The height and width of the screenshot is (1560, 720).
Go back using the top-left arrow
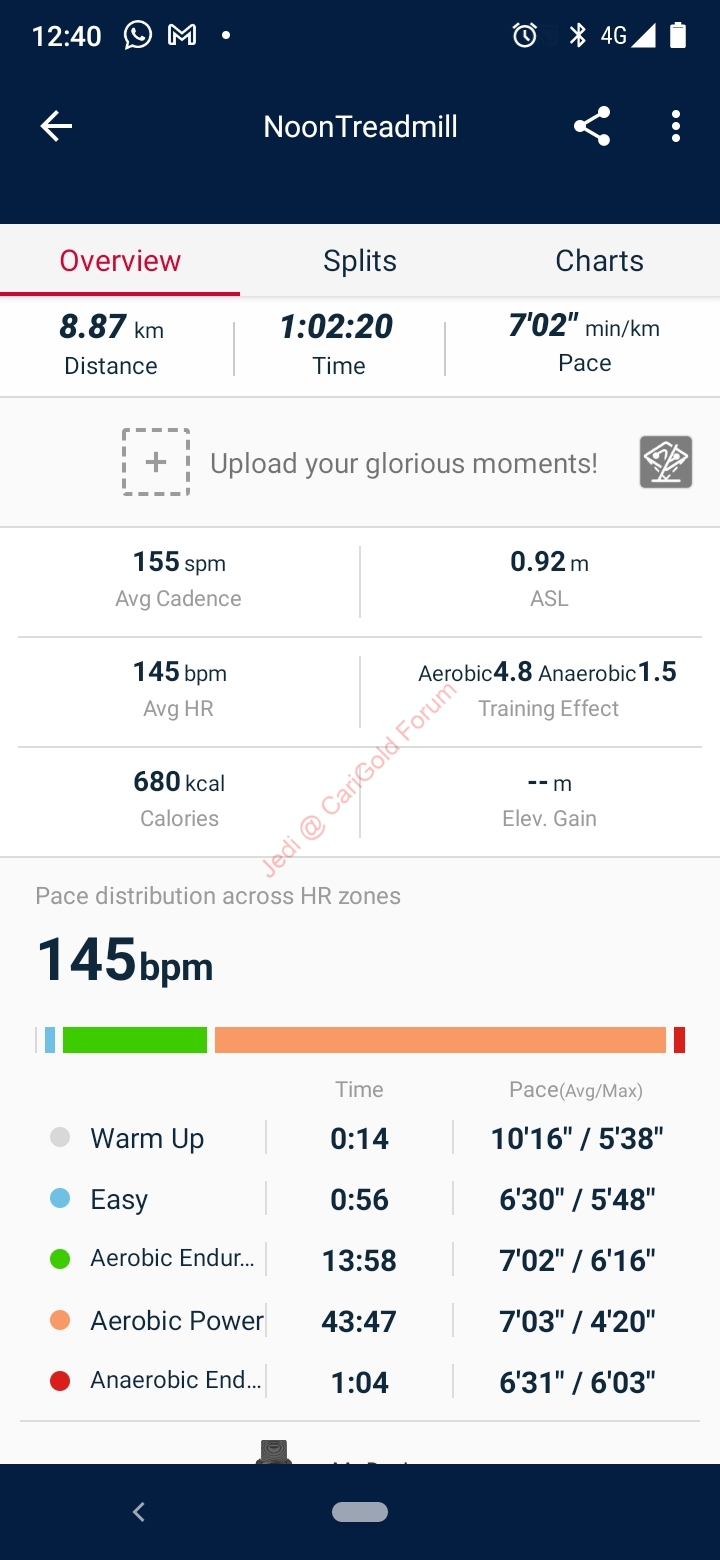[x=56, y=126]
